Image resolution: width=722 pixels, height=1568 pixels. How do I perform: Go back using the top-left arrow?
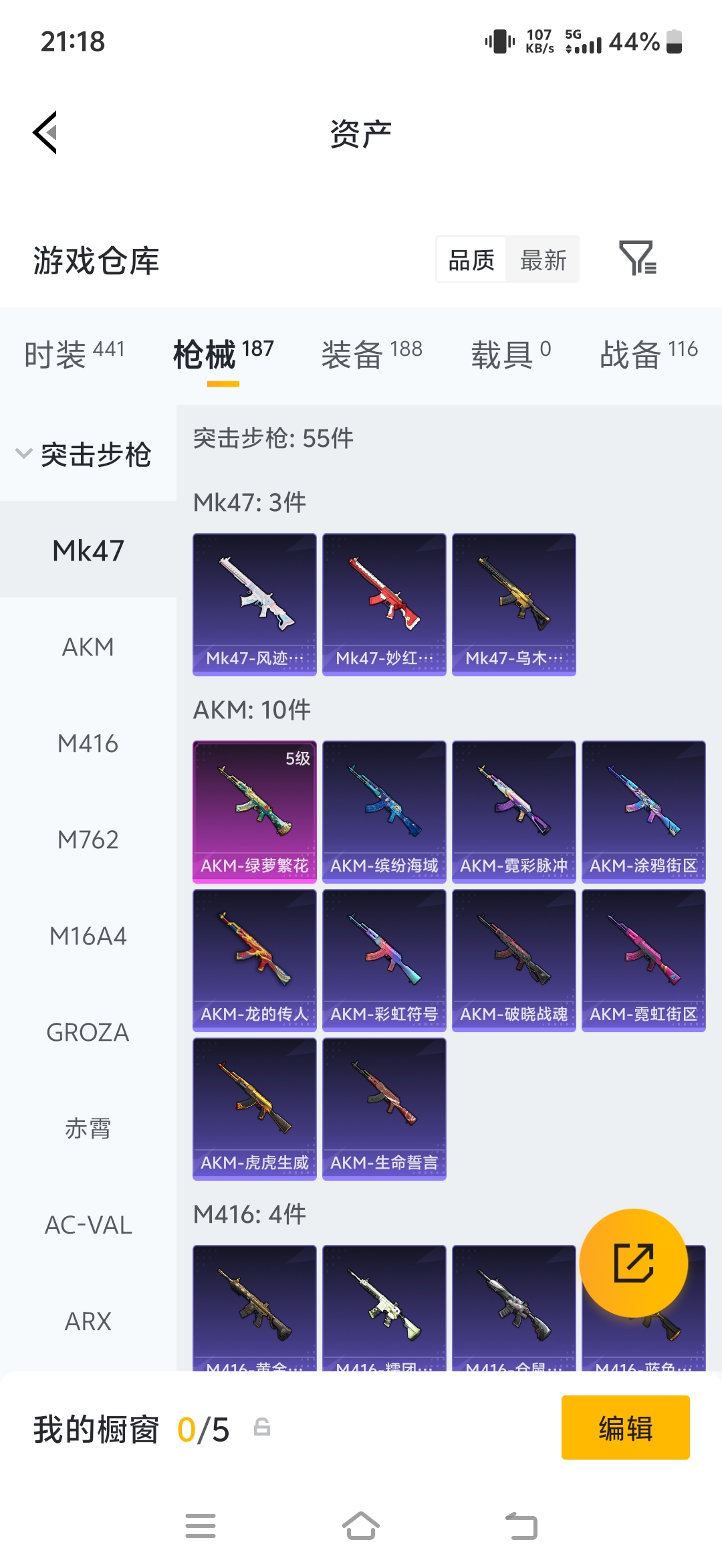(45, 132)
